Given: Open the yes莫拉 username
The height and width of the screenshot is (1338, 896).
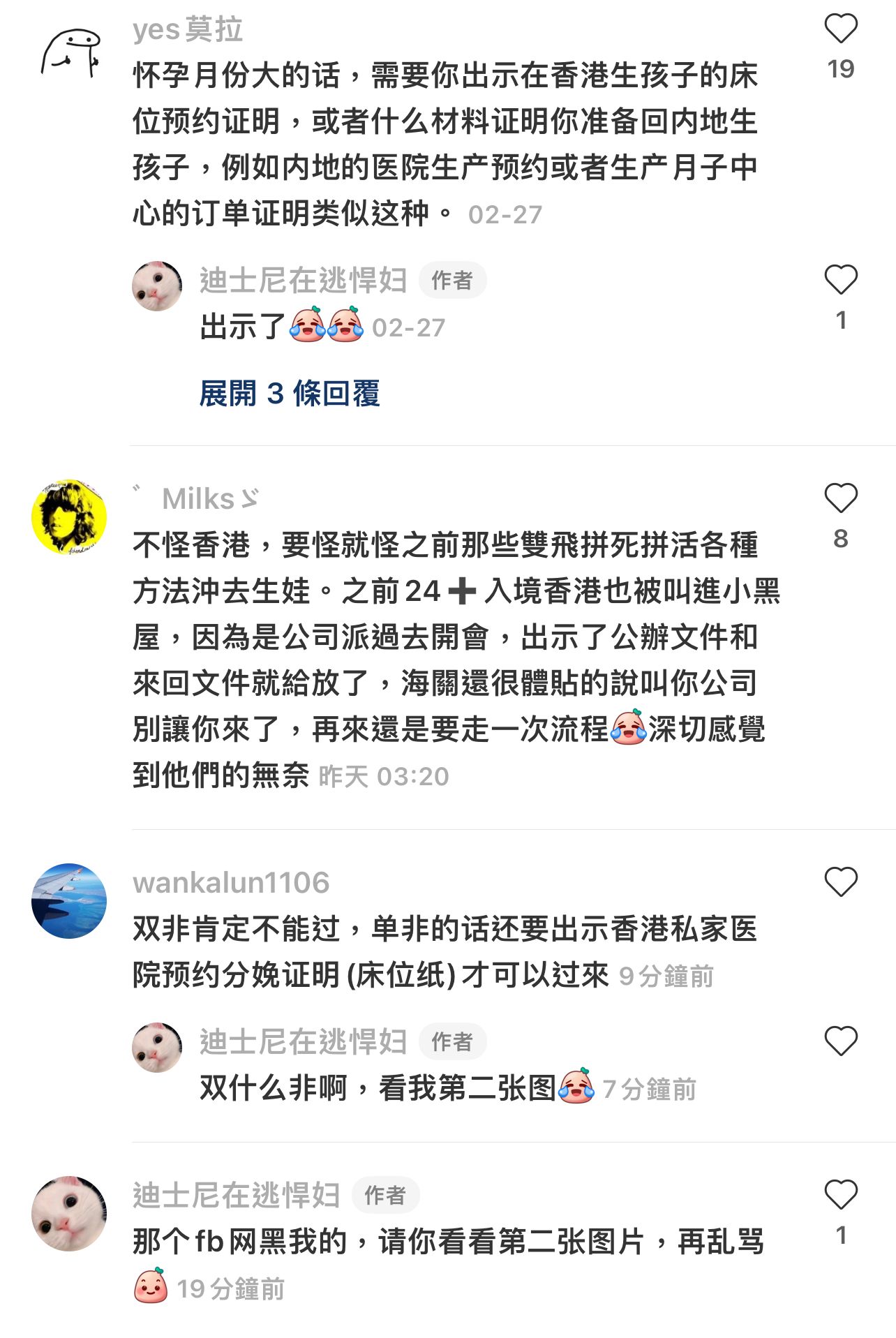Looking at the screenshot, I should (x=188, y=29).
